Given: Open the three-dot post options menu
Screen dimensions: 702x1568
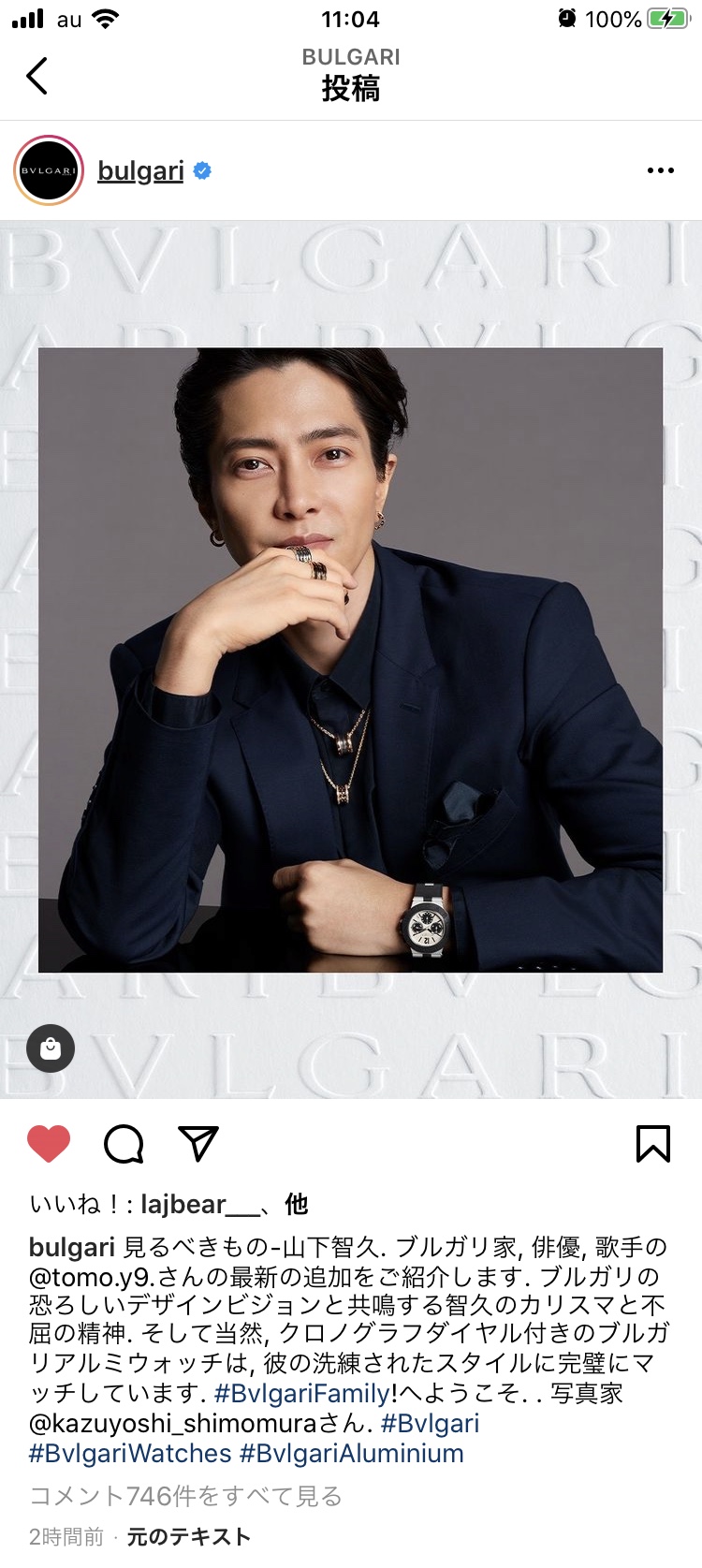Looking at the screenshot, I should pos(660,170).
